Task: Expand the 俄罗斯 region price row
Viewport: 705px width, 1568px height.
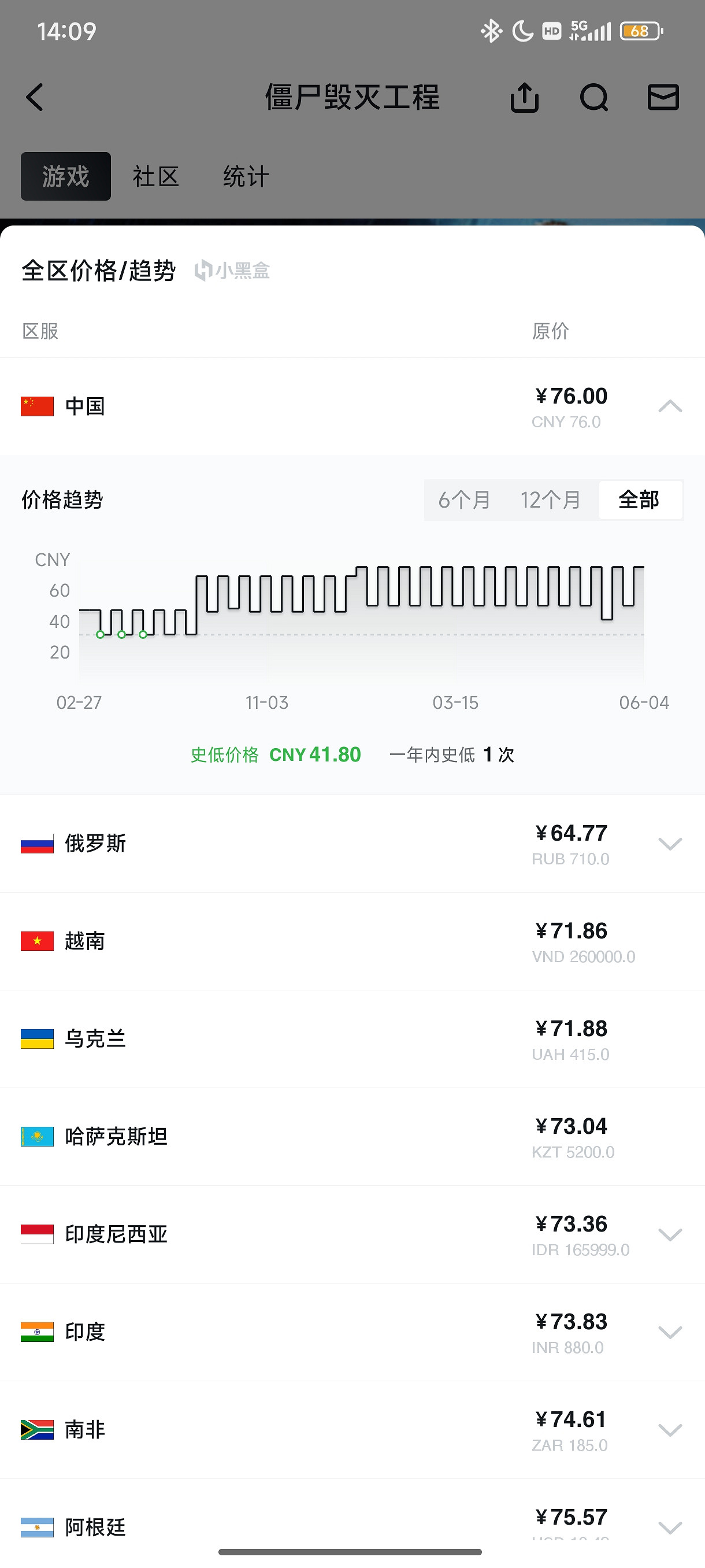Action: pos(670,844)
